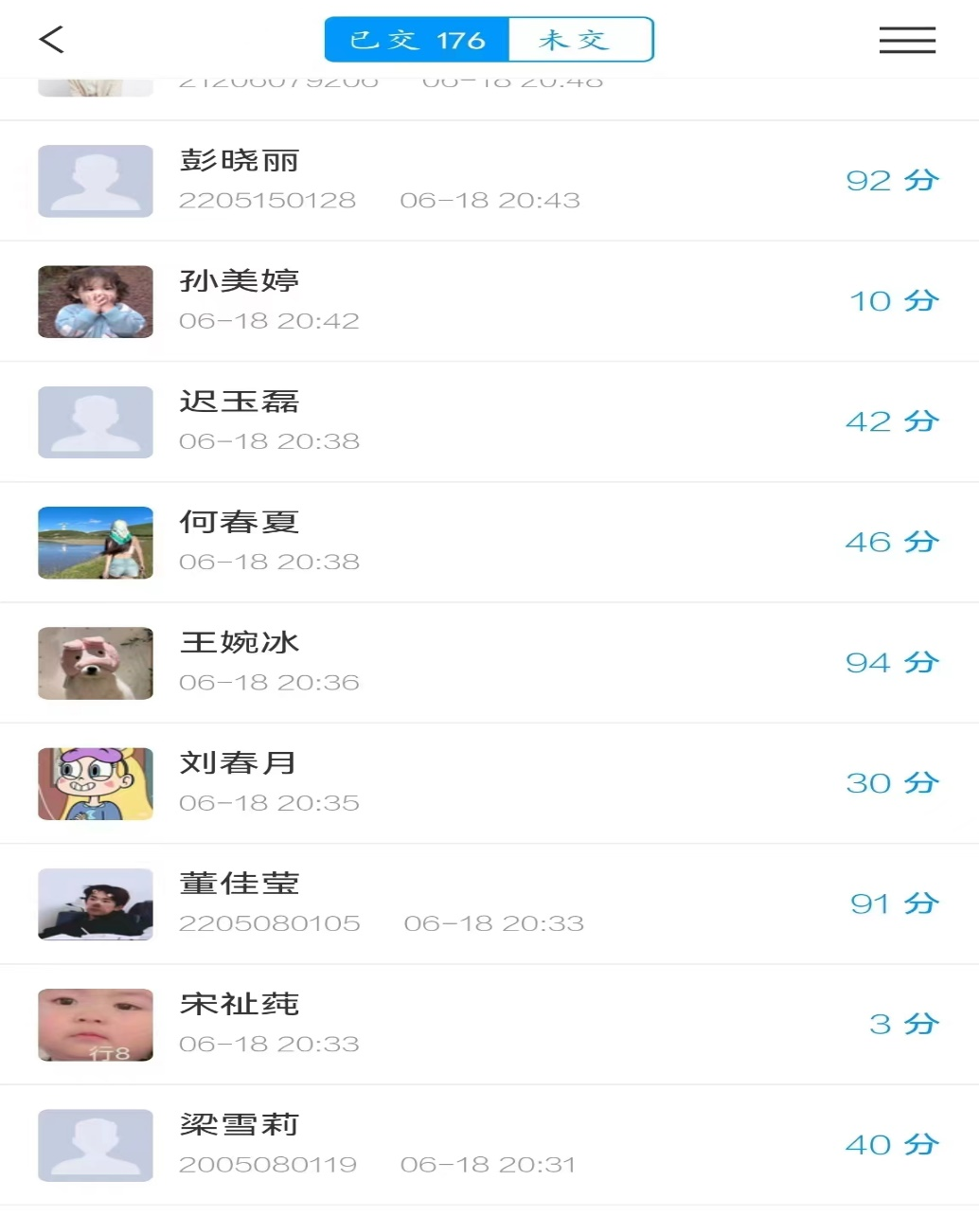The width and height of the screenshot is (980, 1216).
Task: Open 孙美婷's submission
Action: [x=490, y=301]
